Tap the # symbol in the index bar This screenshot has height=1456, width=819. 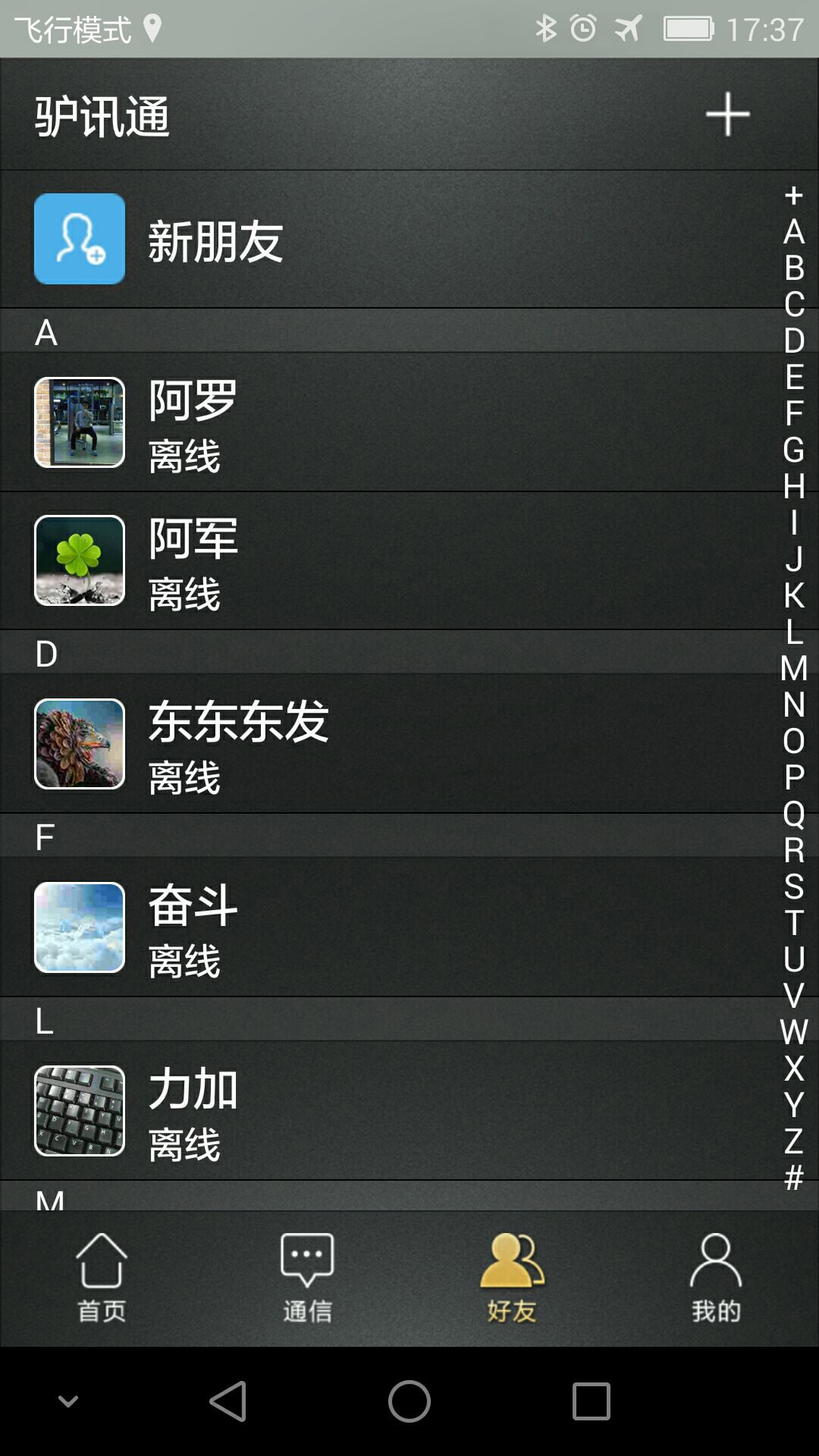click(794, 1177)
